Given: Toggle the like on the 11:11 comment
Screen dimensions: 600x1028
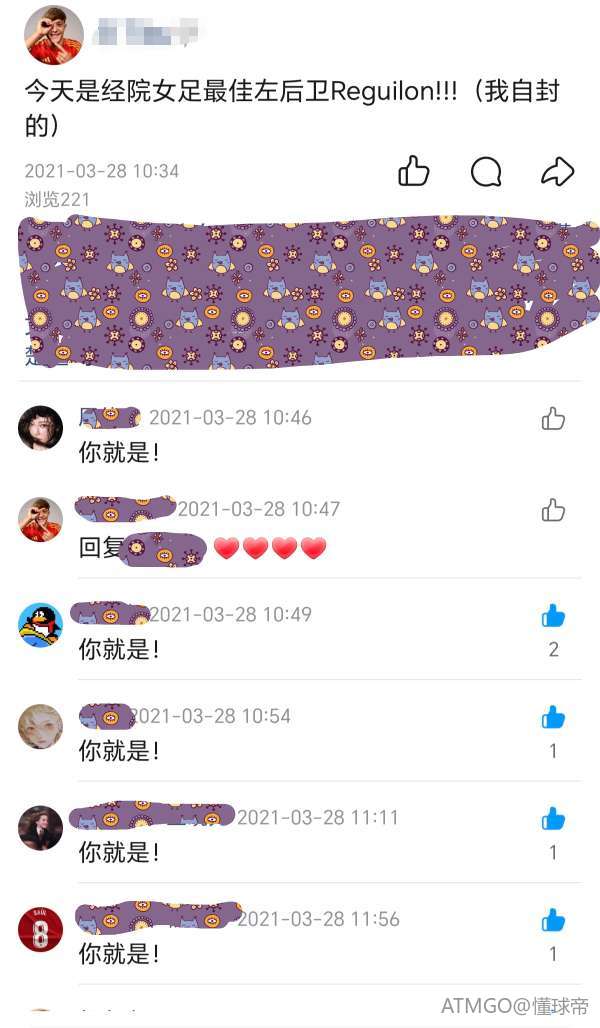Looking at the screenshot, I should (553, 819).
